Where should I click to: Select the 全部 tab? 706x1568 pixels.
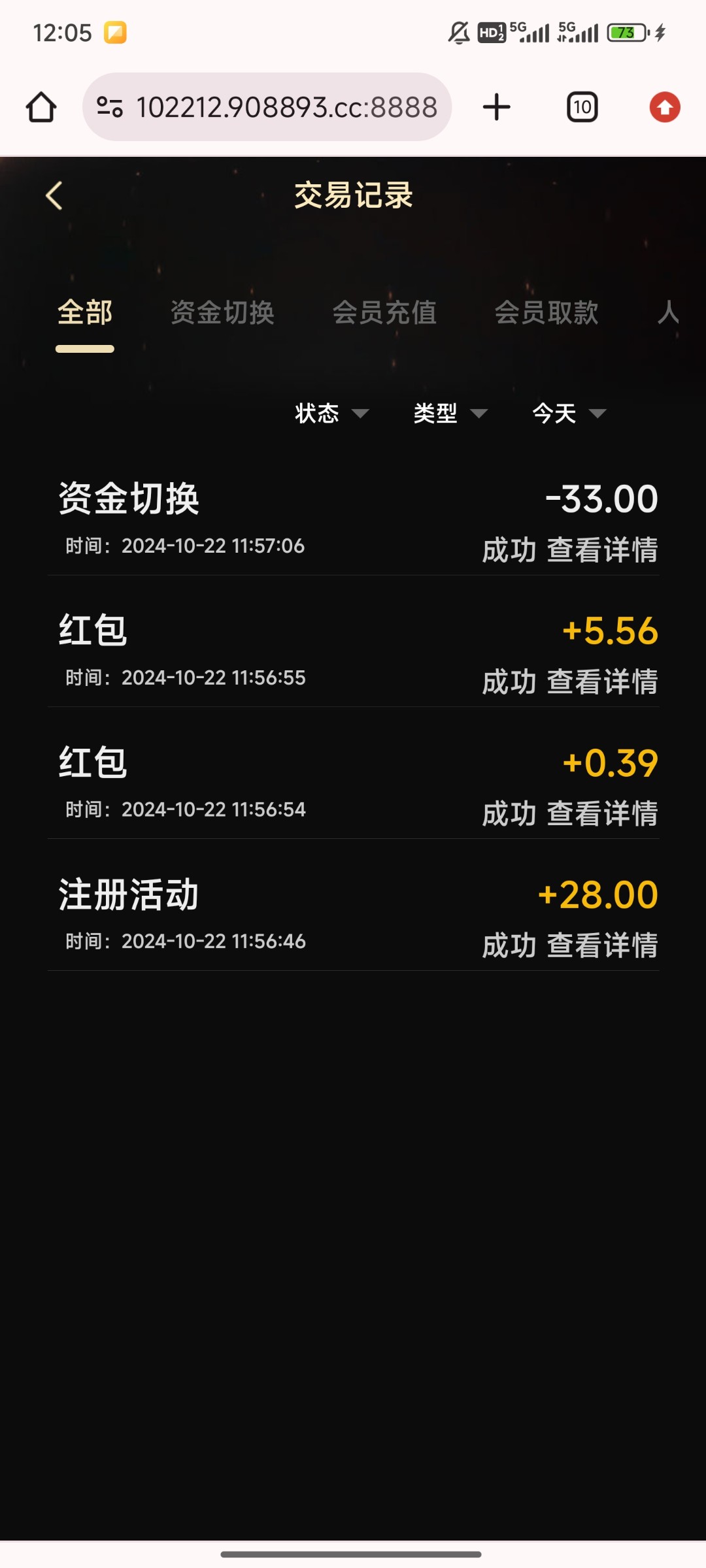(84, 312)
